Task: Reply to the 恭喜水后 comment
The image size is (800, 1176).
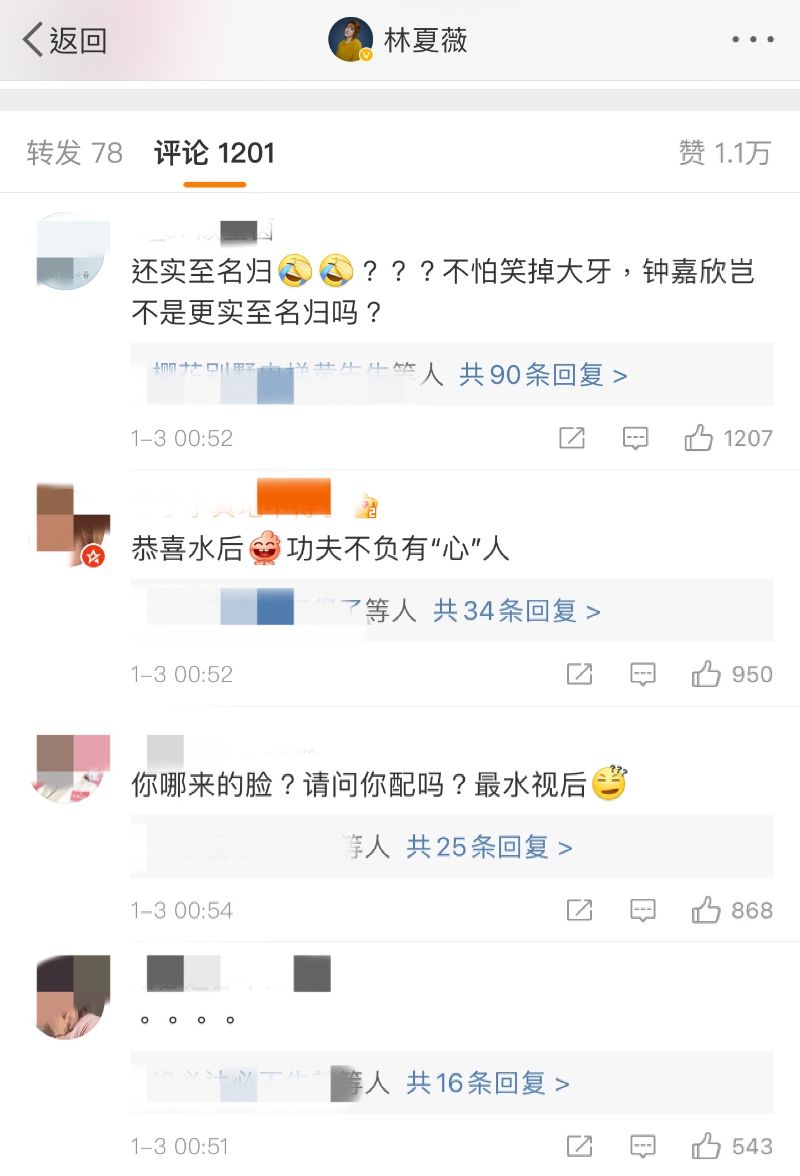Action: click(642, 674)
